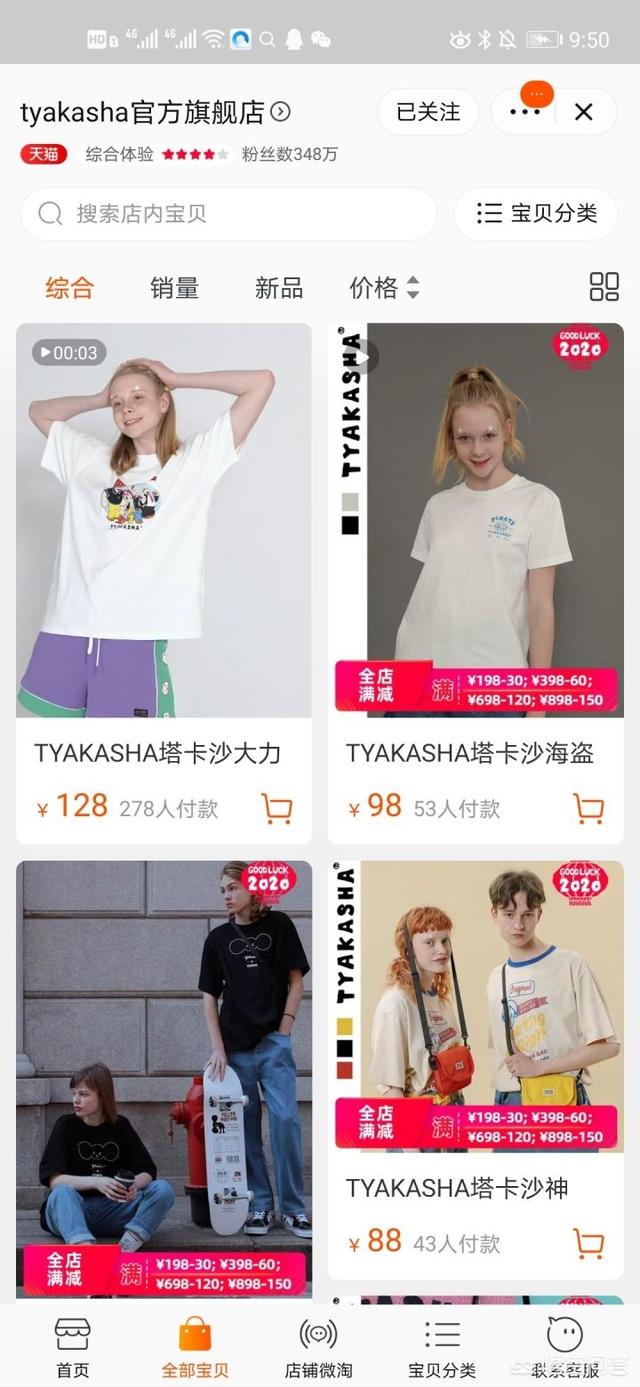640x1387 pixels.
Task: Switch to the 综合 sort tab
Action: [x=70, y=288]
